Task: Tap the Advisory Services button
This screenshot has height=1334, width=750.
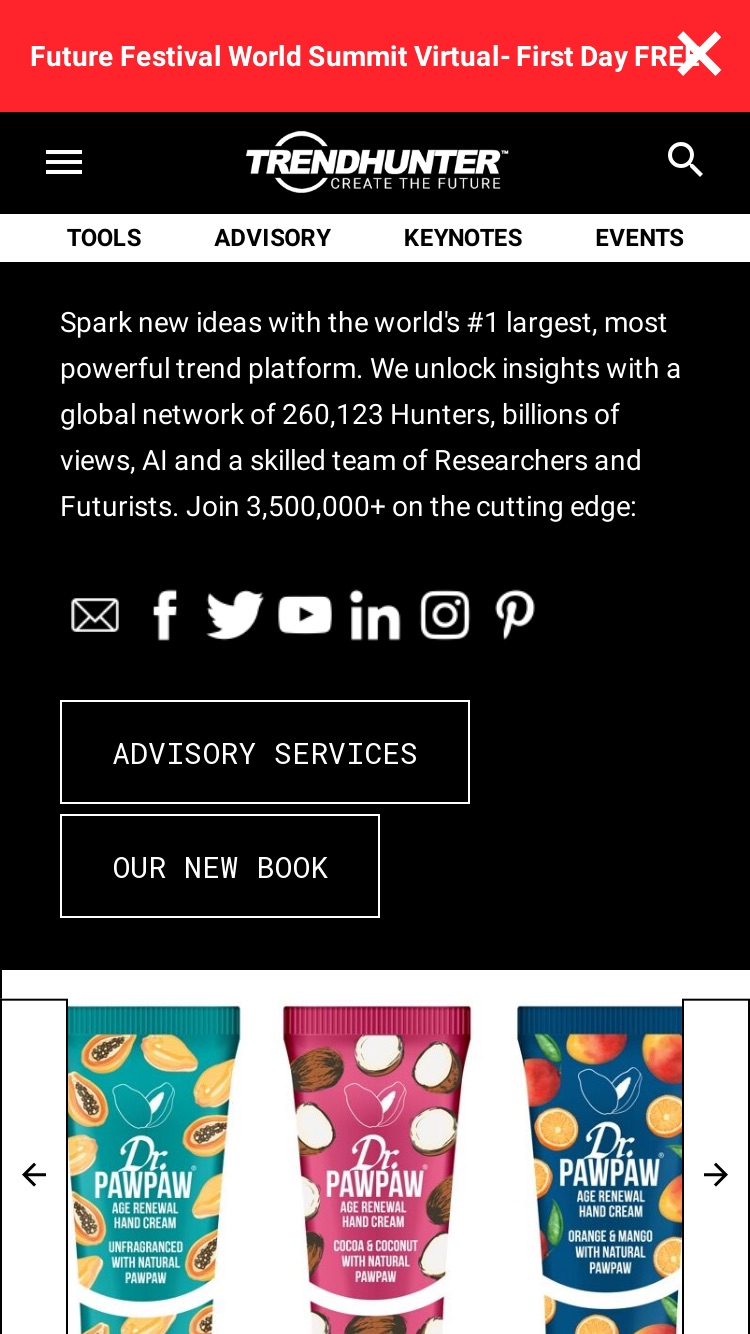Action: click(265, 752)
